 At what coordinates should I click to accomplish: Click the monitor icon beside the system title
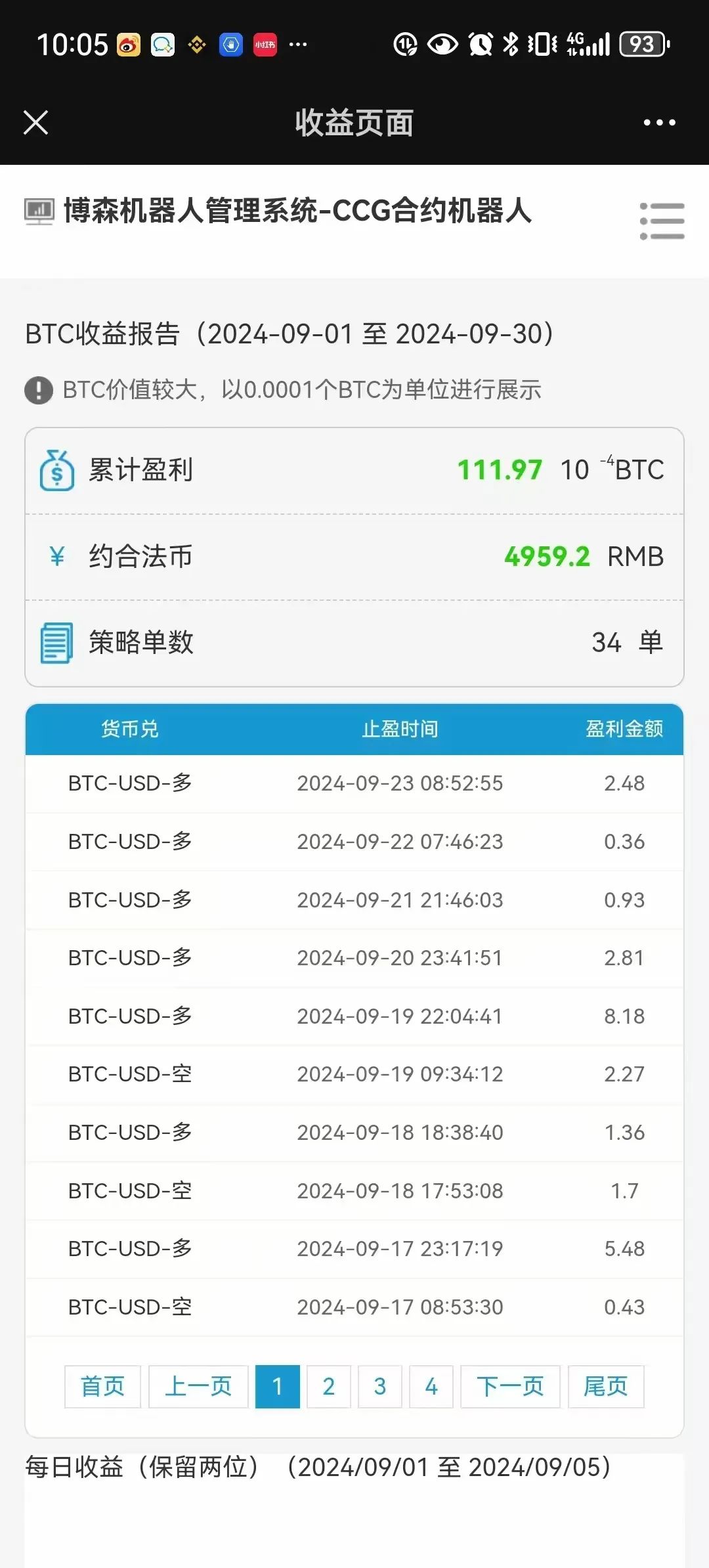(39, 212)
